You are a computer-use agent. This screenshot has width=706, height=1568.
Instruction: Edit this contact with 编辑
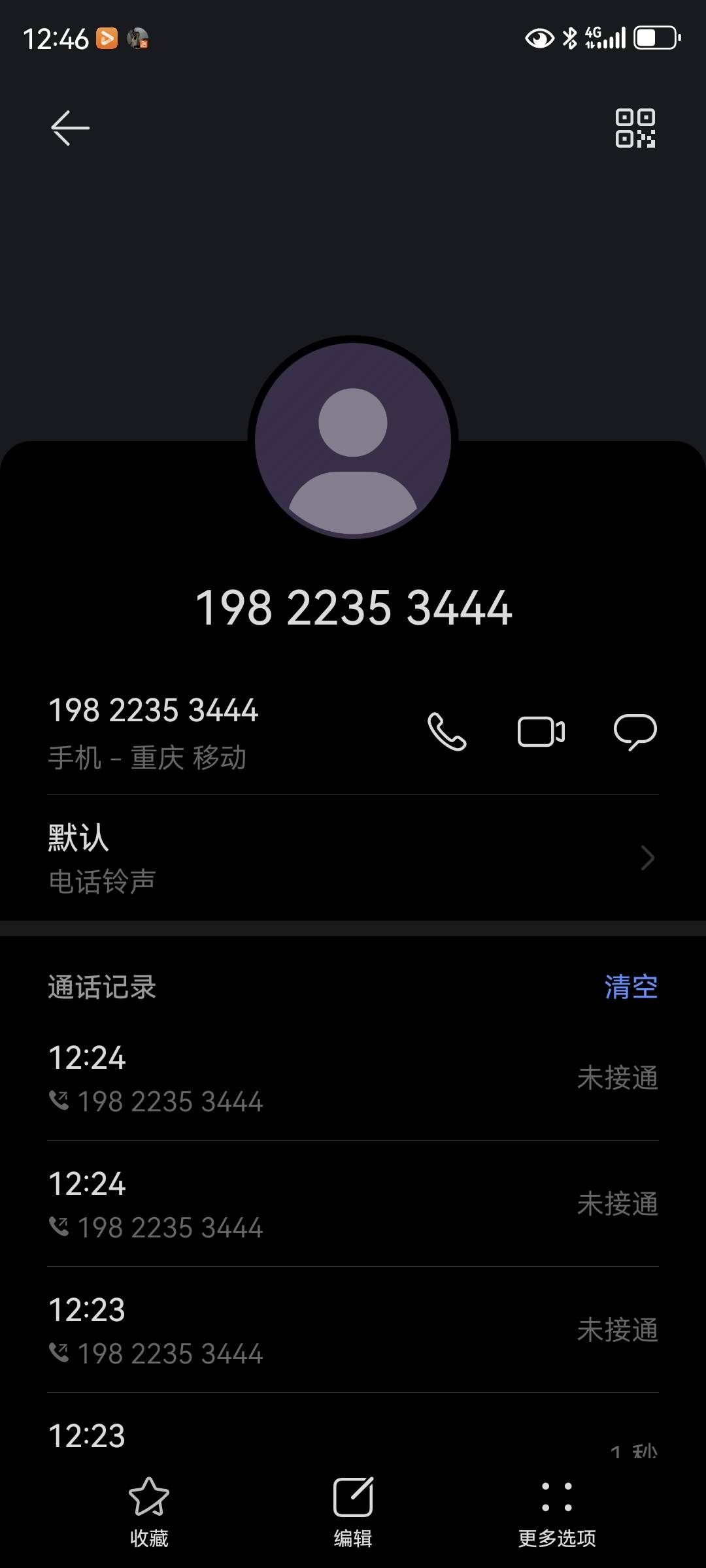coord(353,1511)
